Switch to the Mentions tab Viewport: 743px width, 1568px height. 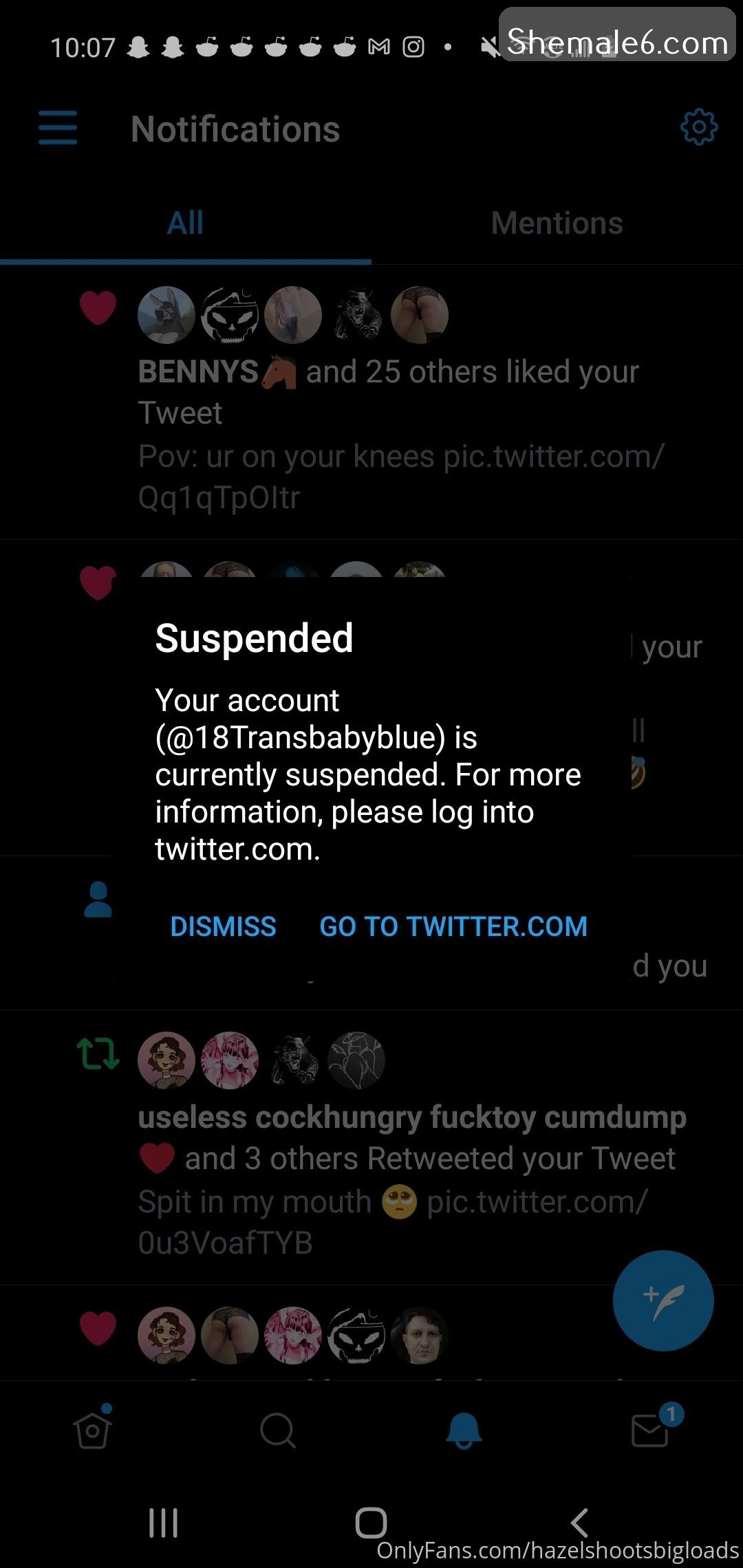(x=557, y=224)
